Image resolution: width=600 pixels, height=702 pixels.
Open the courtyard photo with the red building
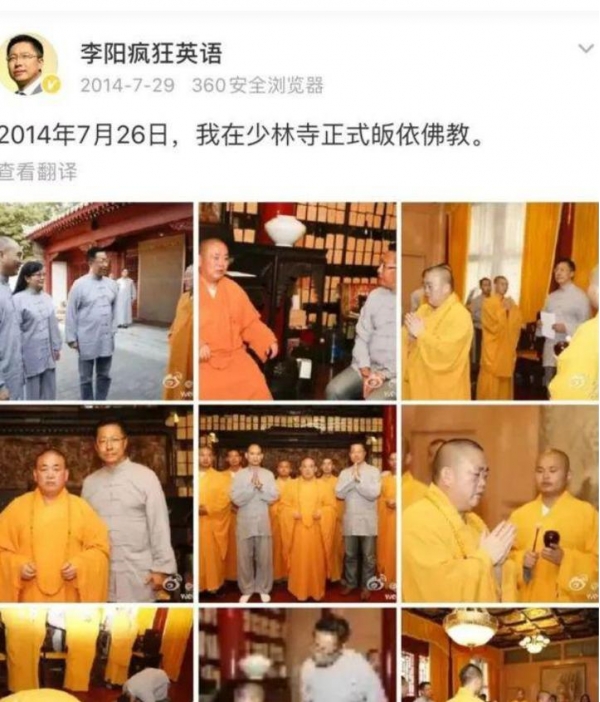click(96, 301)
